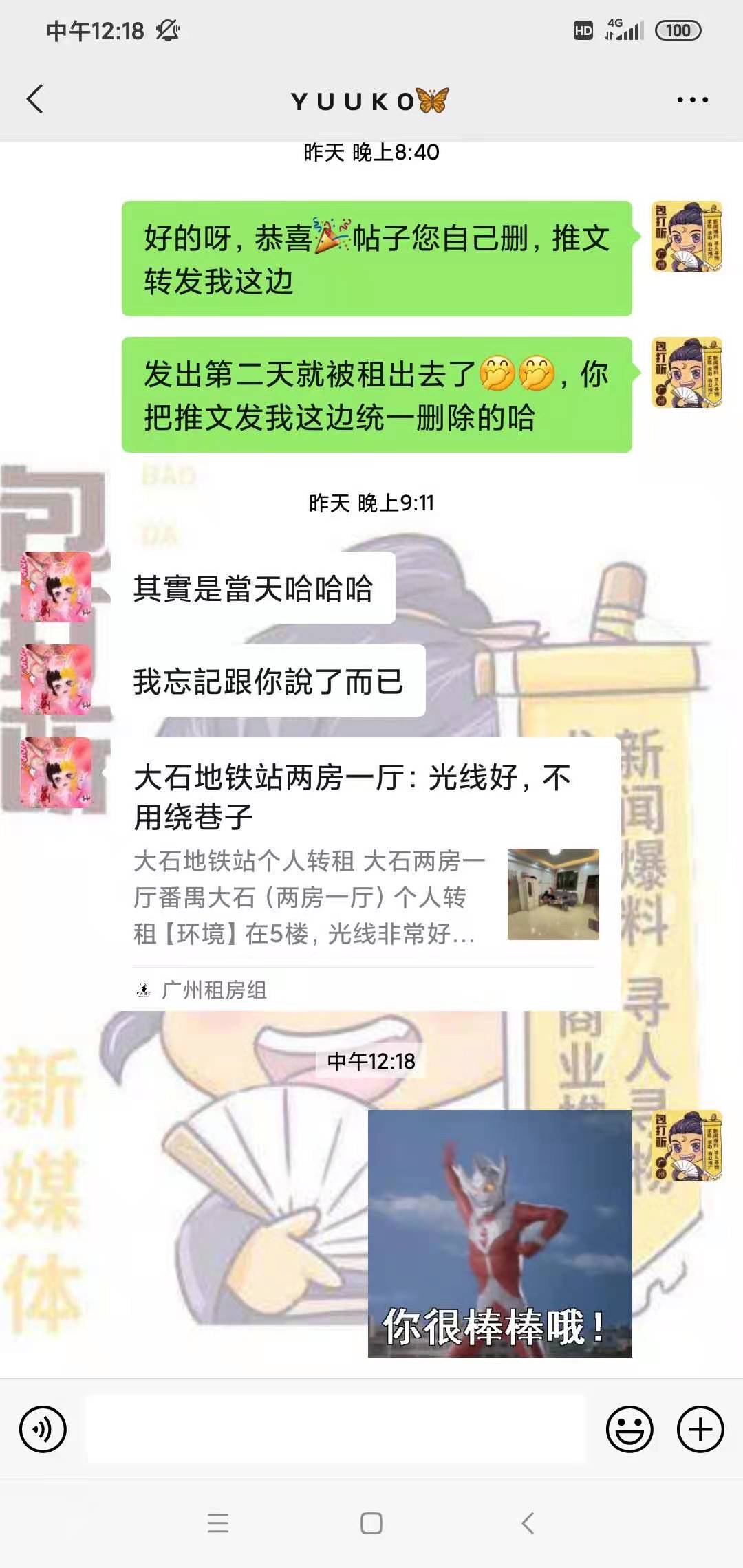Screen dimensions: 743x1568
Task: Open the chat info overflow menu
Action: [x=692, y=100]
